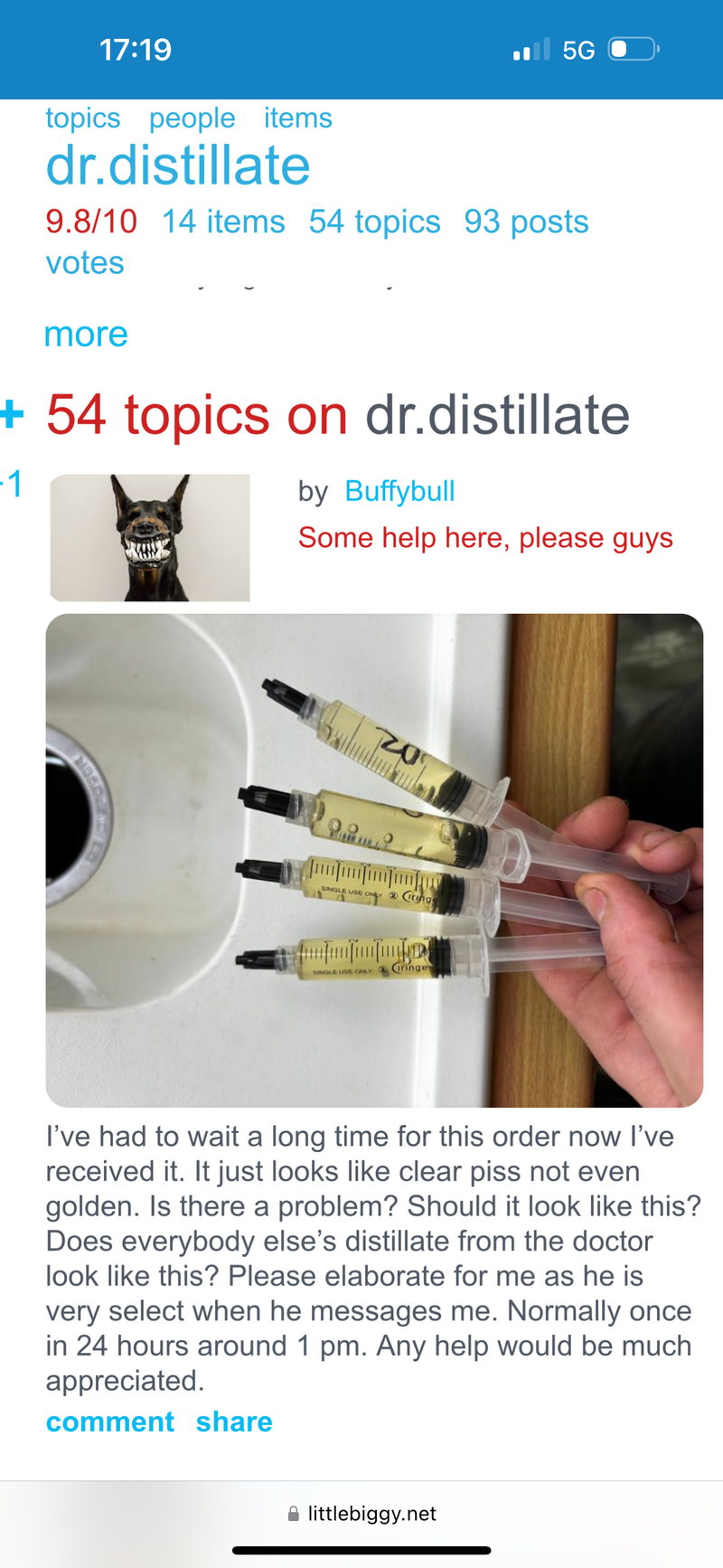The image size is (723, 1568).
Task: Show the 54 topics link
Action: (x=374, y=222)
